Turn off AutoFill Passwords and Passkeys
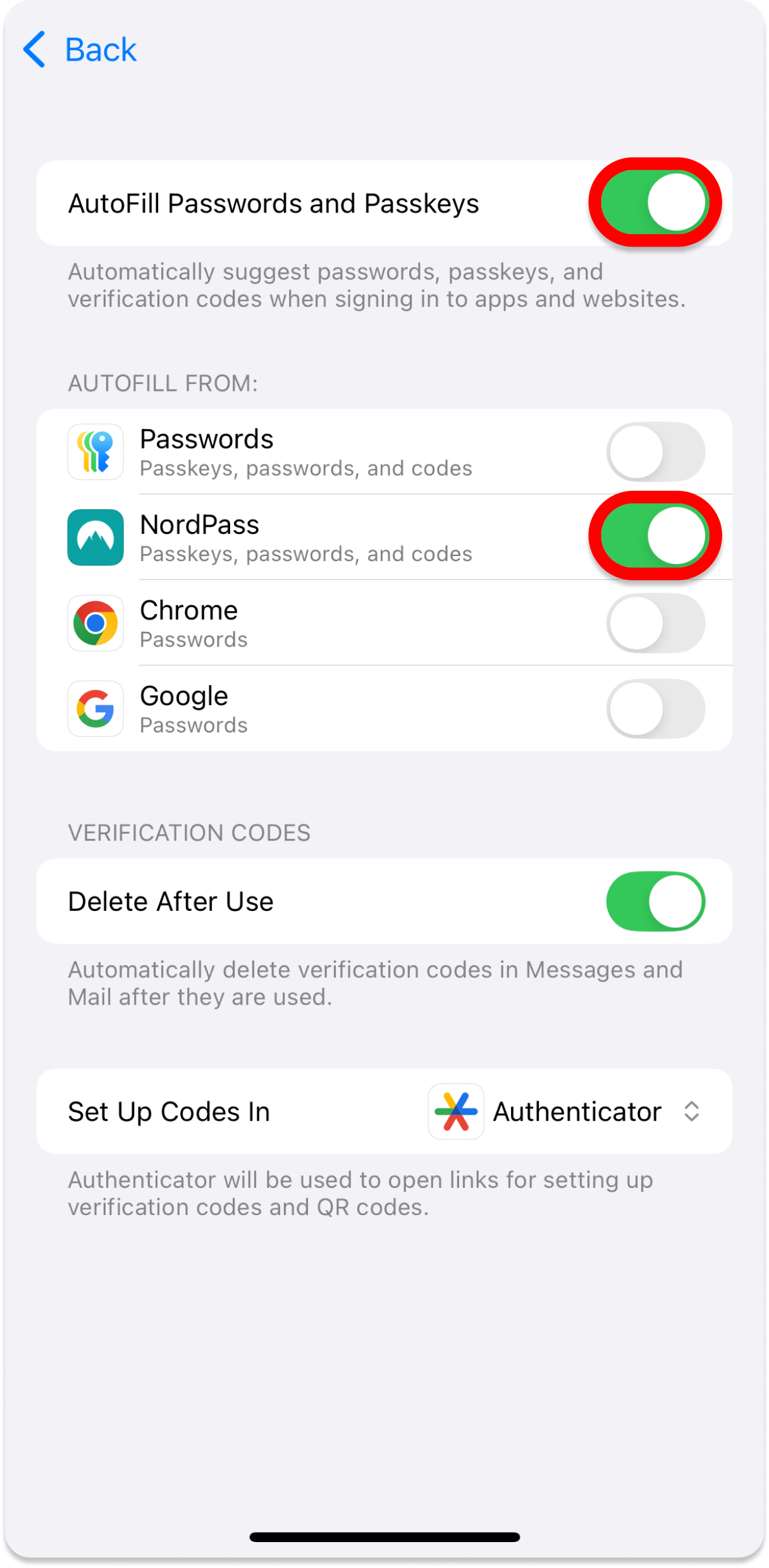The image size is (769, 1568). pos(655,202)
